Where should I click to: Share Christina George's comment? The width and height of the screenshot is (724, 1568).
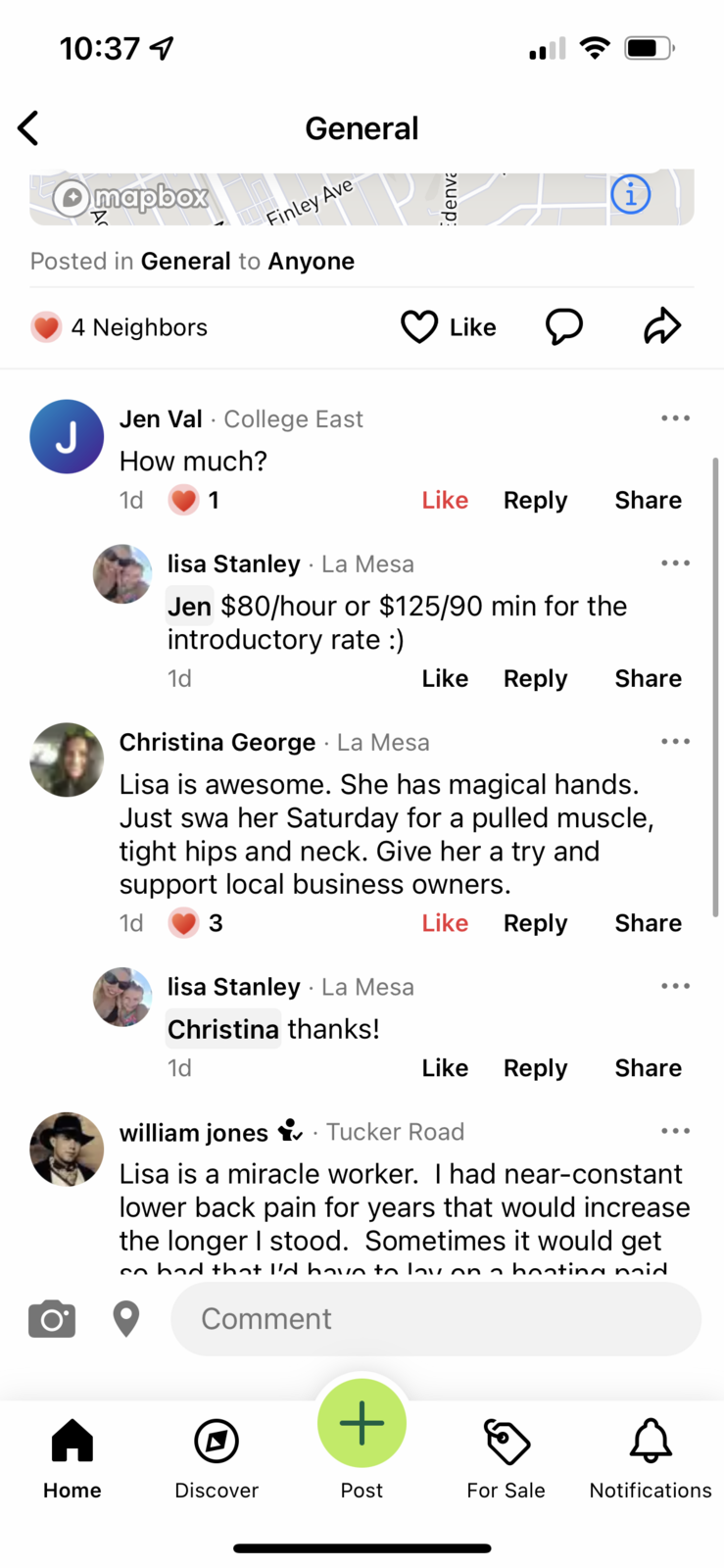(648, 923)
